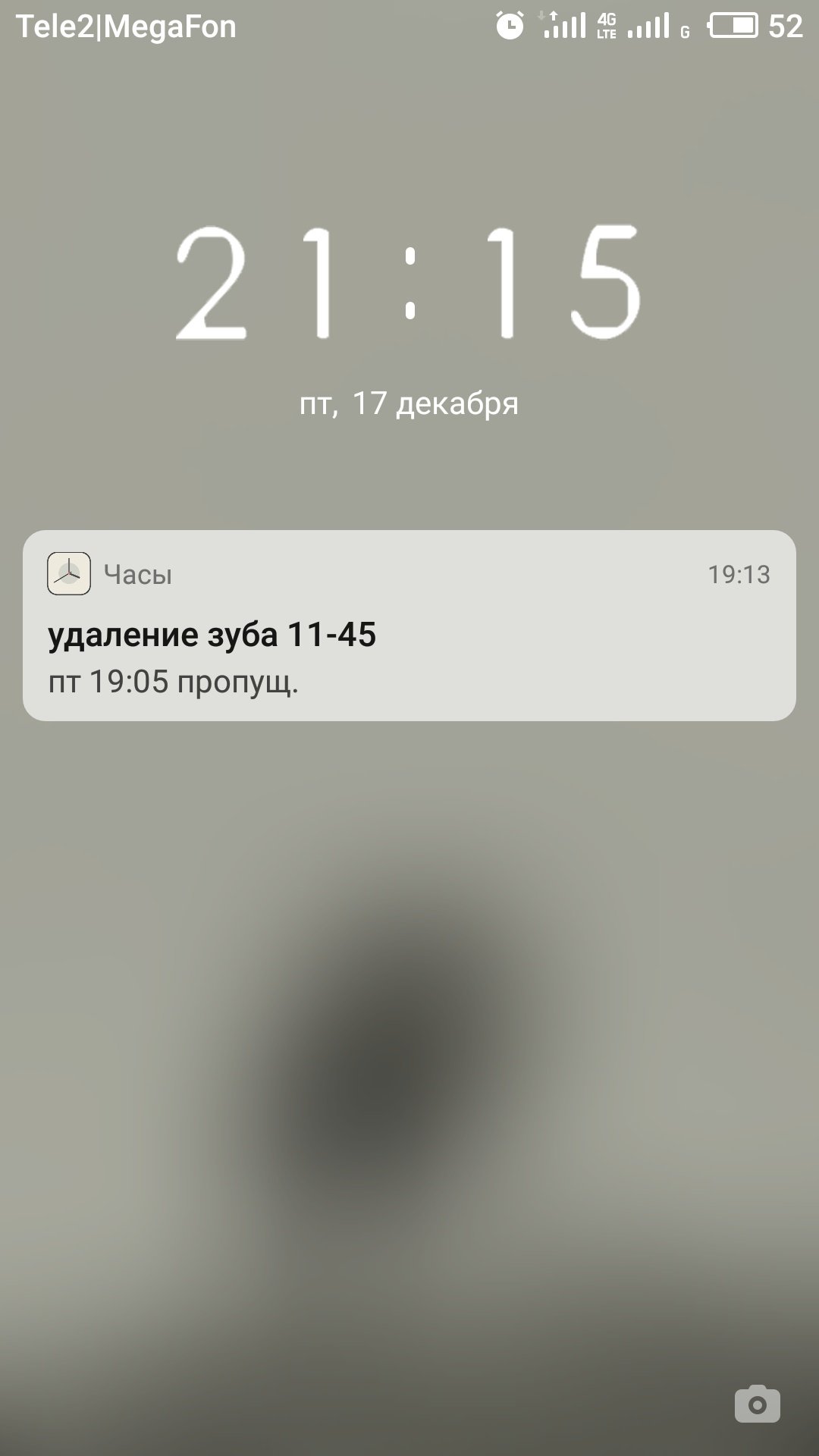Tap the blurred wallpaper area below notification

click(x=409, y=1024)
